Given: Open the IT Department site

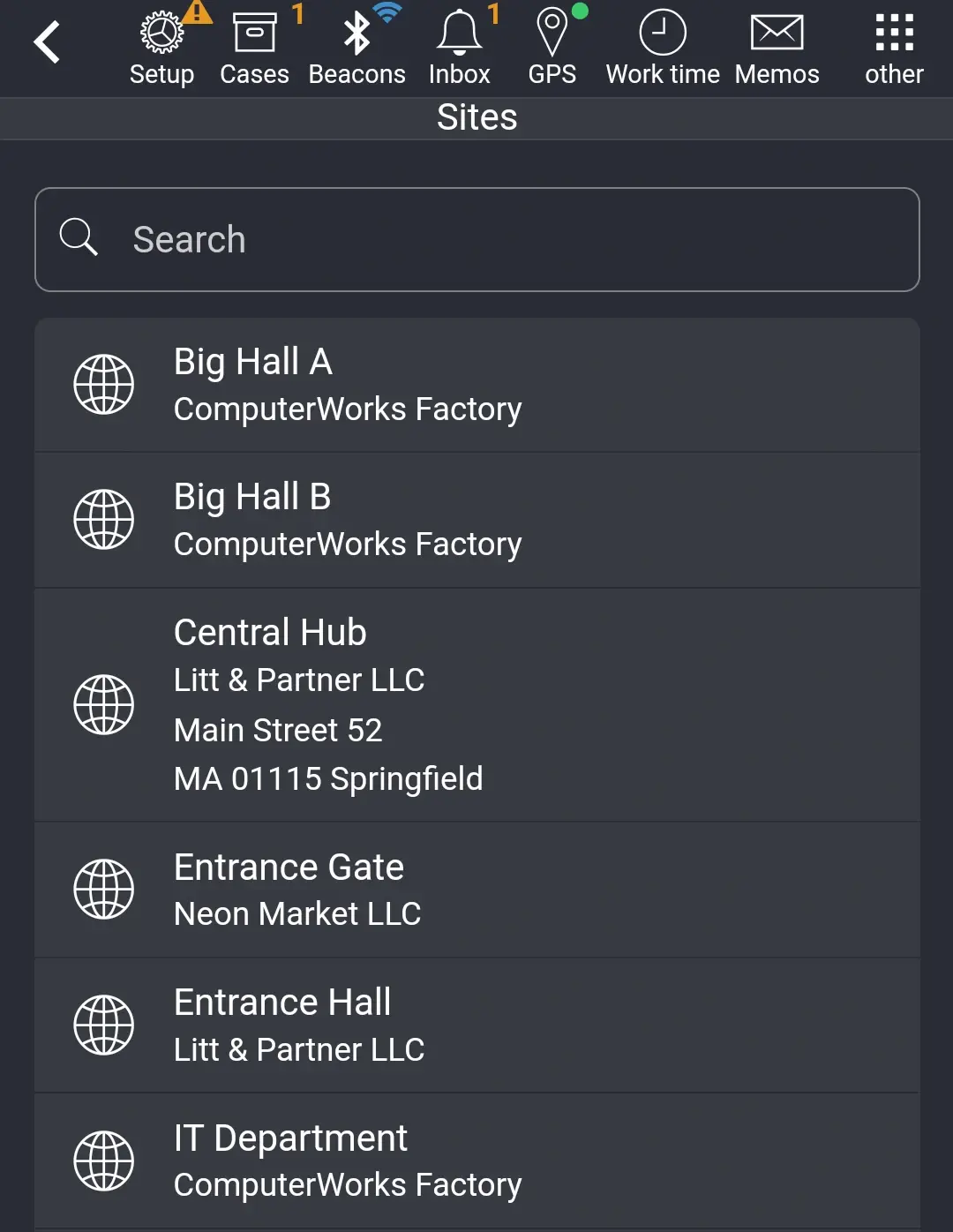Looking at the screenshot, I should [476, 1160].
